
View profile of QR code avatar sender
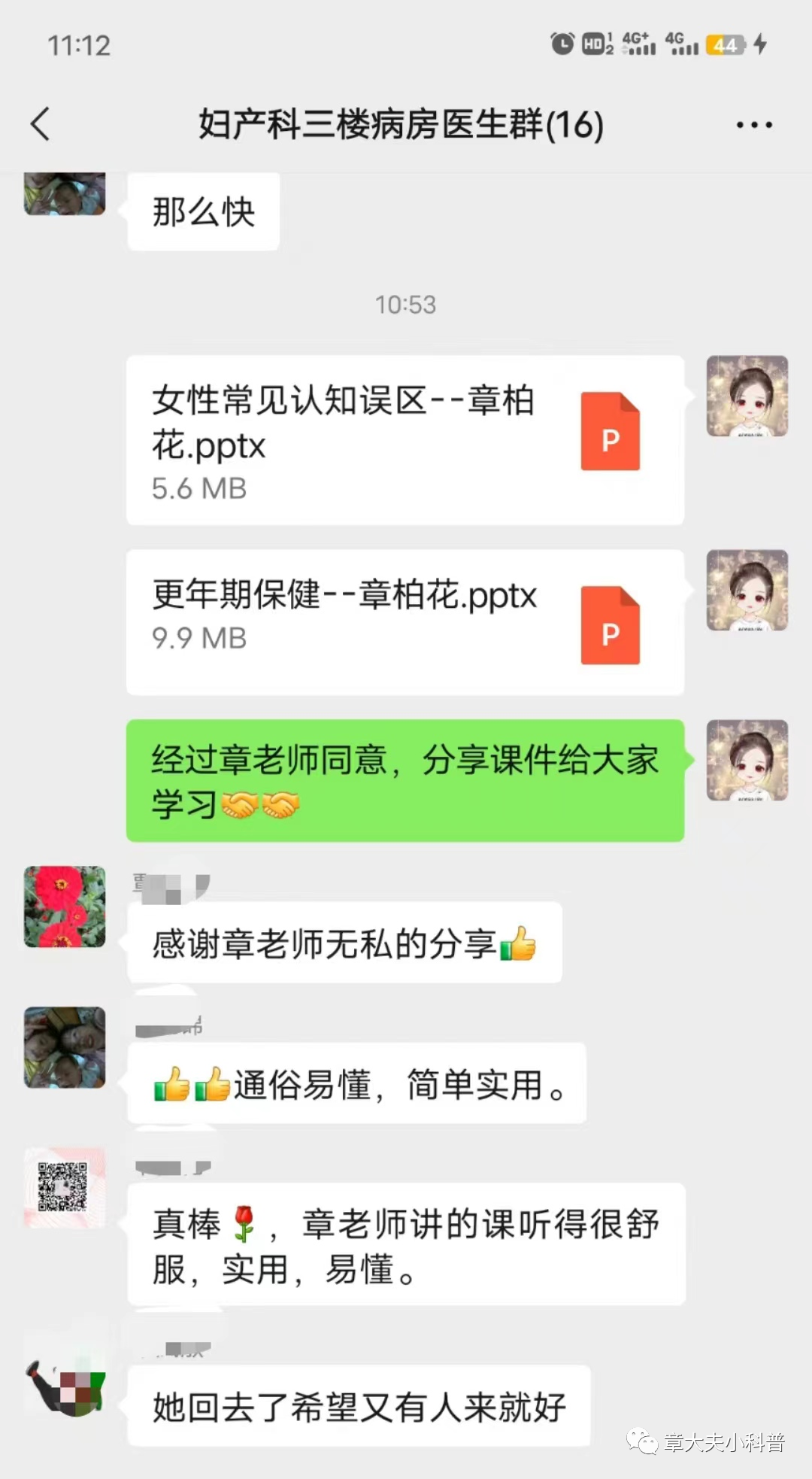coord(65,1188)
